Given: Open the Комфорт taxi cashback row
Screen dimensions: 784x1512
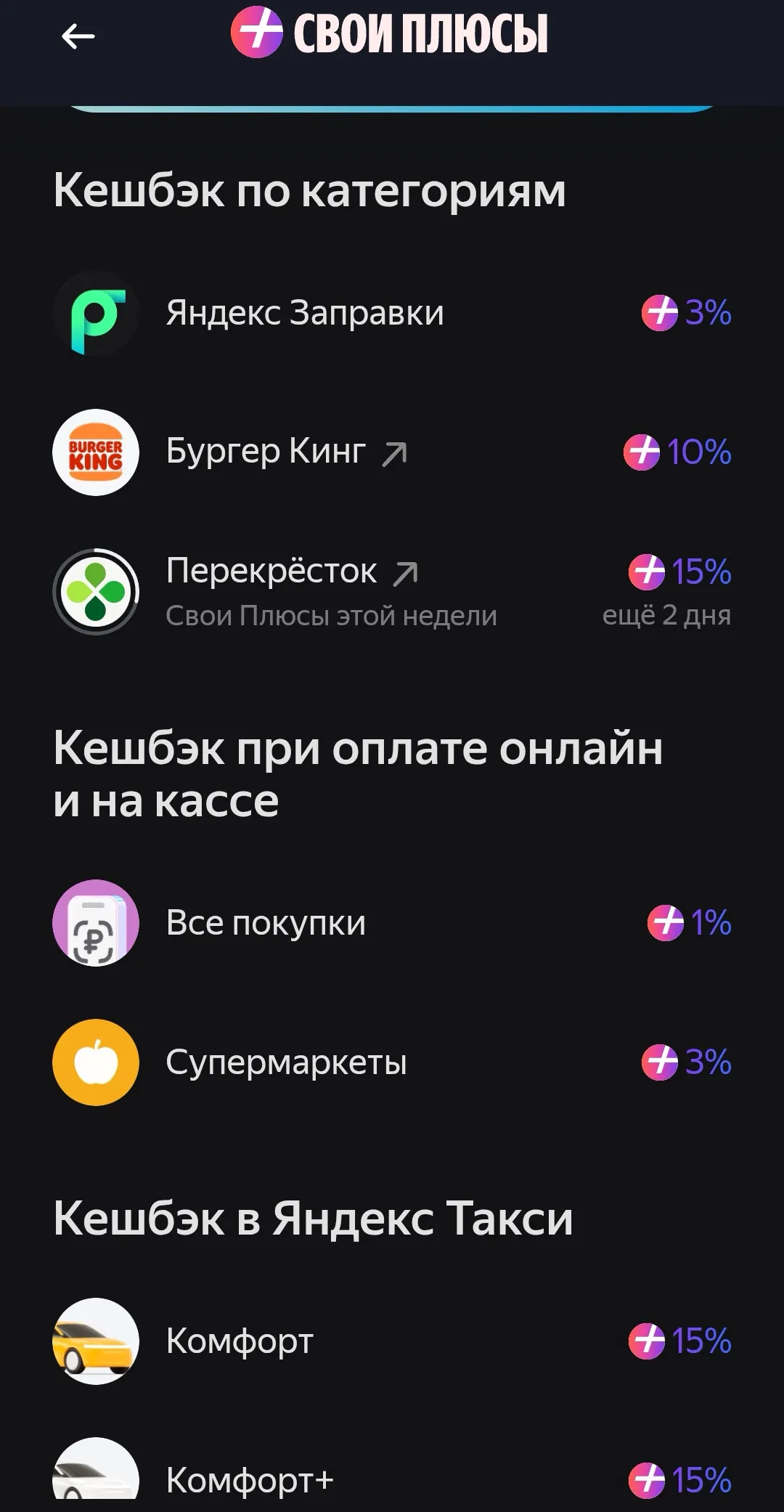Looking at the screenshot, I should tap(392, 1341).
